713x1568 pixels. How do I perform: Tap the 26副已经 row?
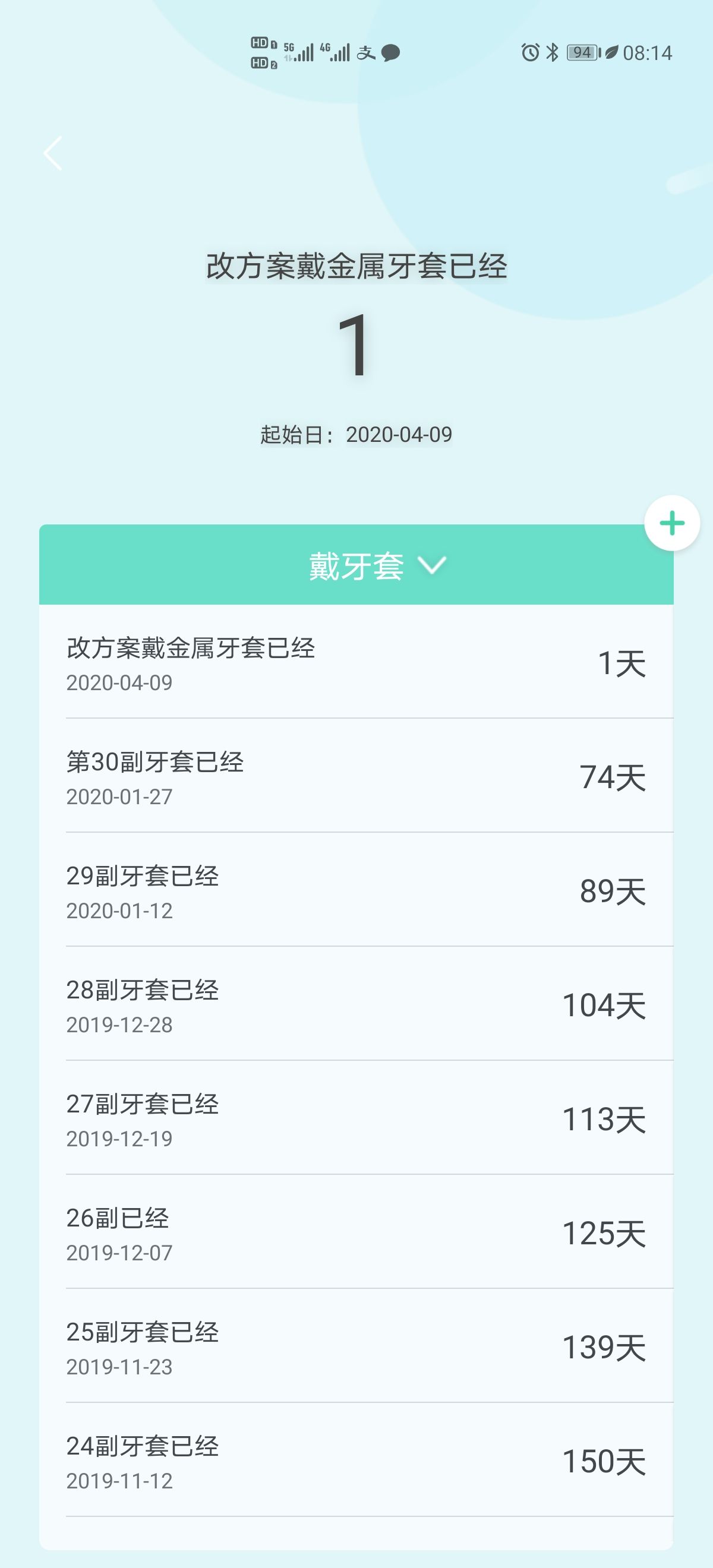(x=356, y=1231)
